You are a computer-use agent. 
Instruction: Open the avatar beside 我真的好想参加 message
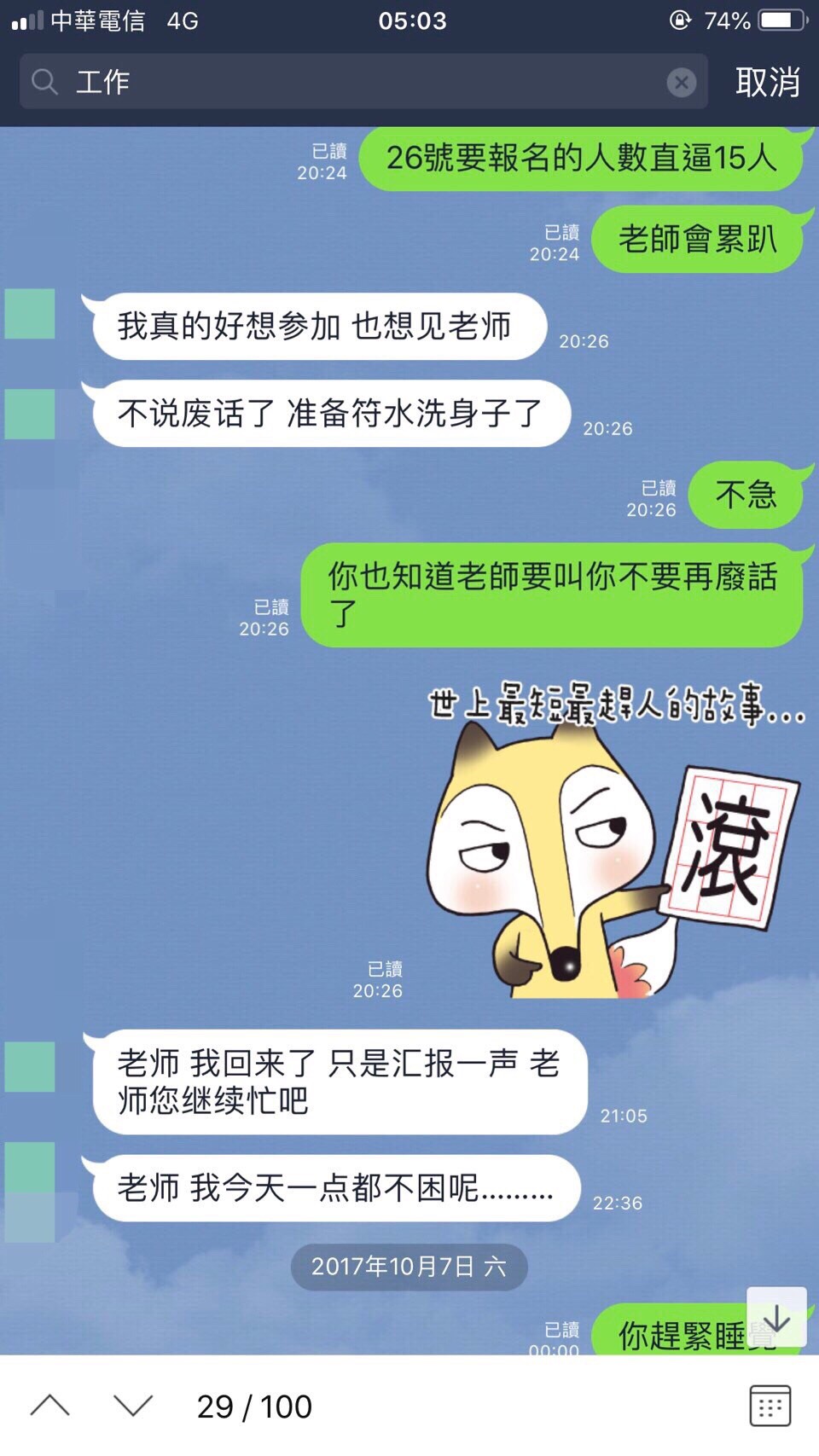point(30,314)
